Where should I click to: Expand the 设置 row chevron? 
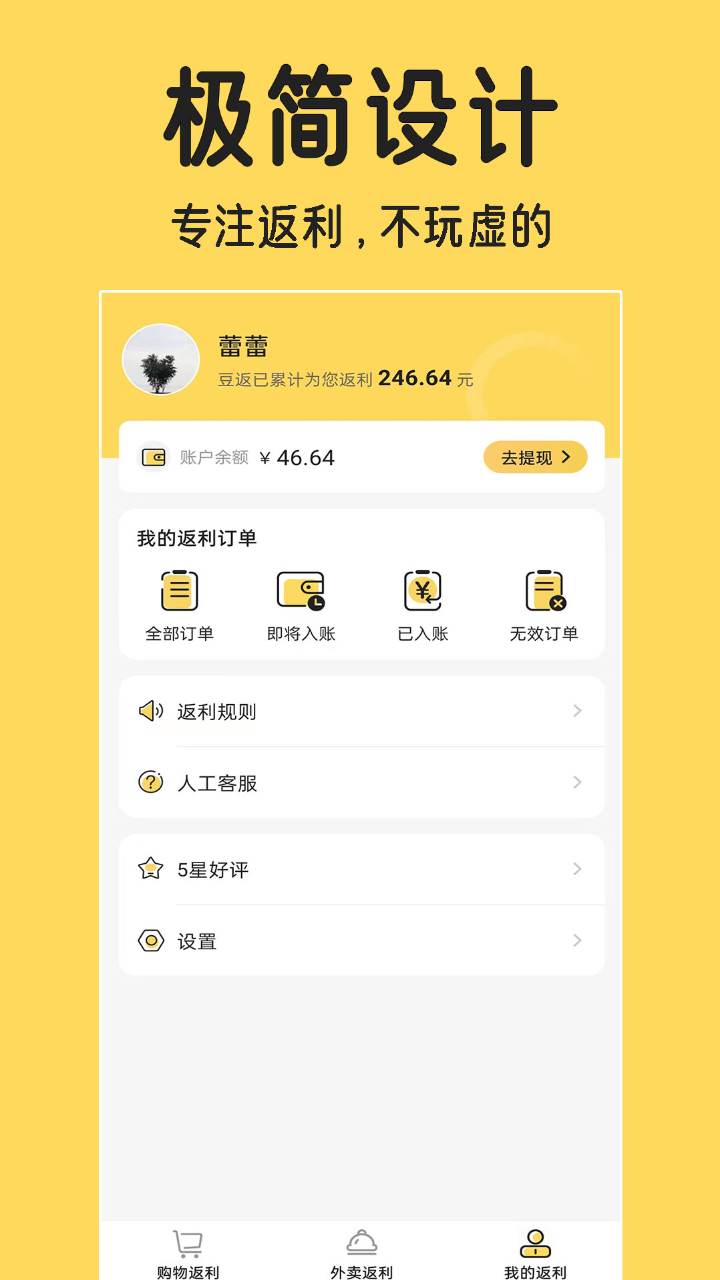pyautogui.click(x=577, y=940)
